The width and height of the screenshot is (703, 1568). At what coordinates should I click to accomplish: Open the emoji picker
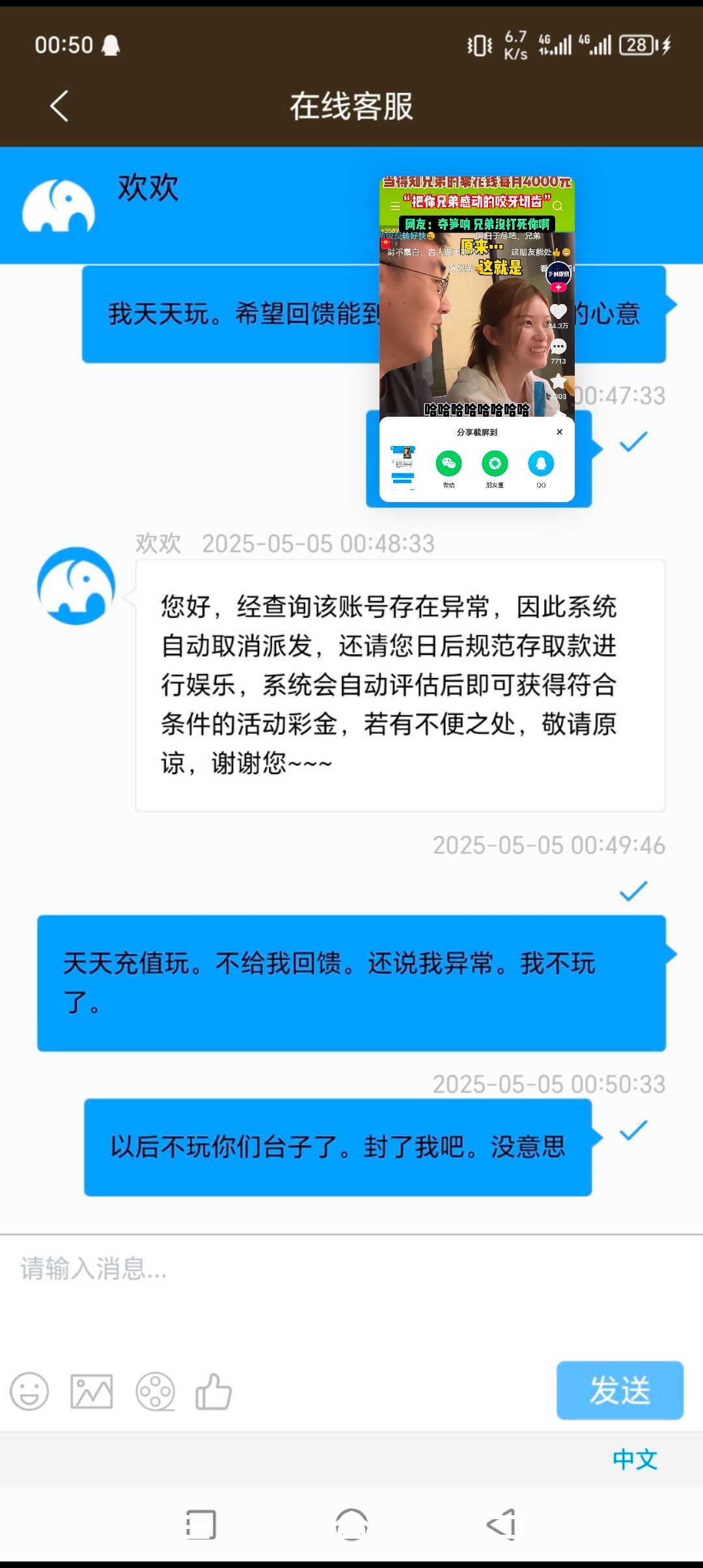29,1391
